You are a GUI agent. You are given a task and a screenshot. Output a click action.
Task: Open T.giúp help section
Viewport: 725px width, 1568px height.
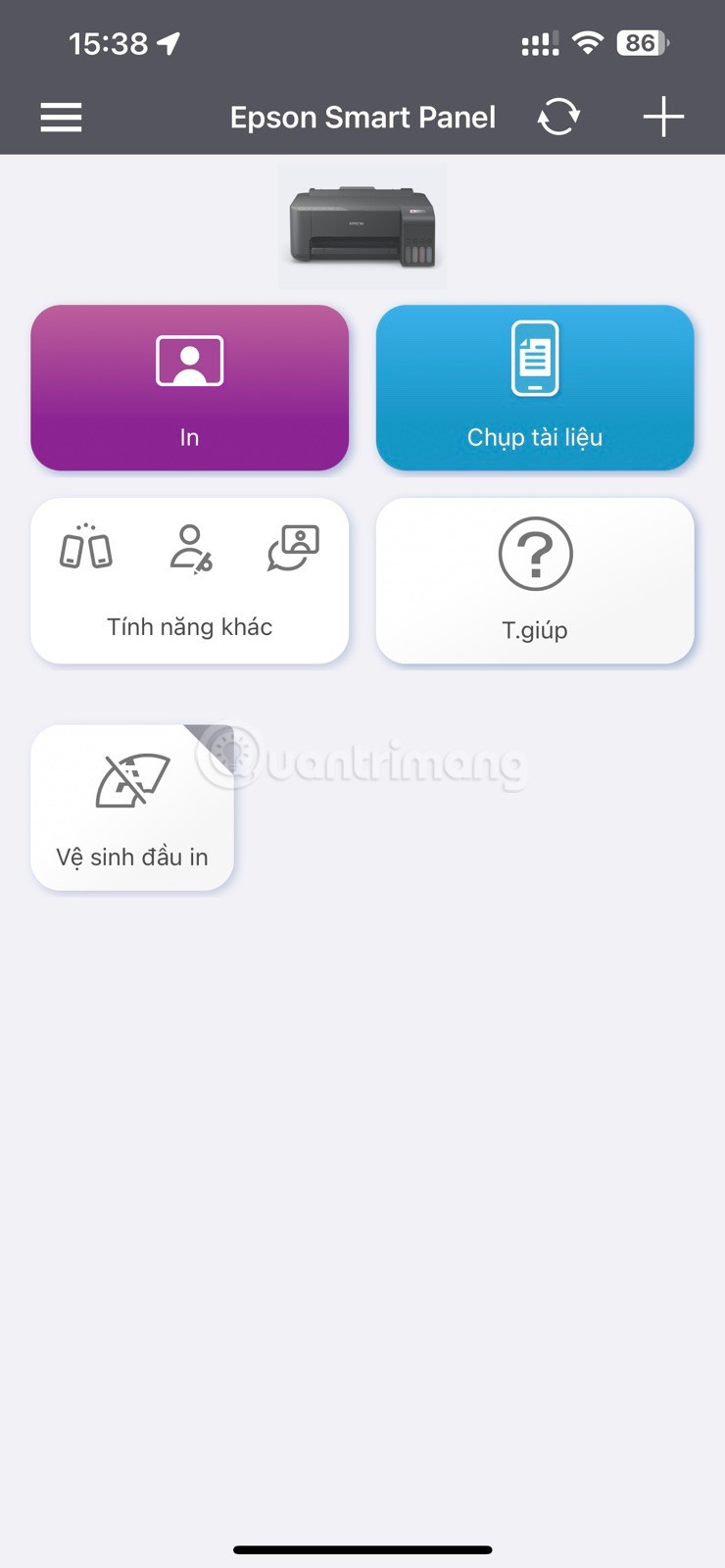tap(535, 580)
